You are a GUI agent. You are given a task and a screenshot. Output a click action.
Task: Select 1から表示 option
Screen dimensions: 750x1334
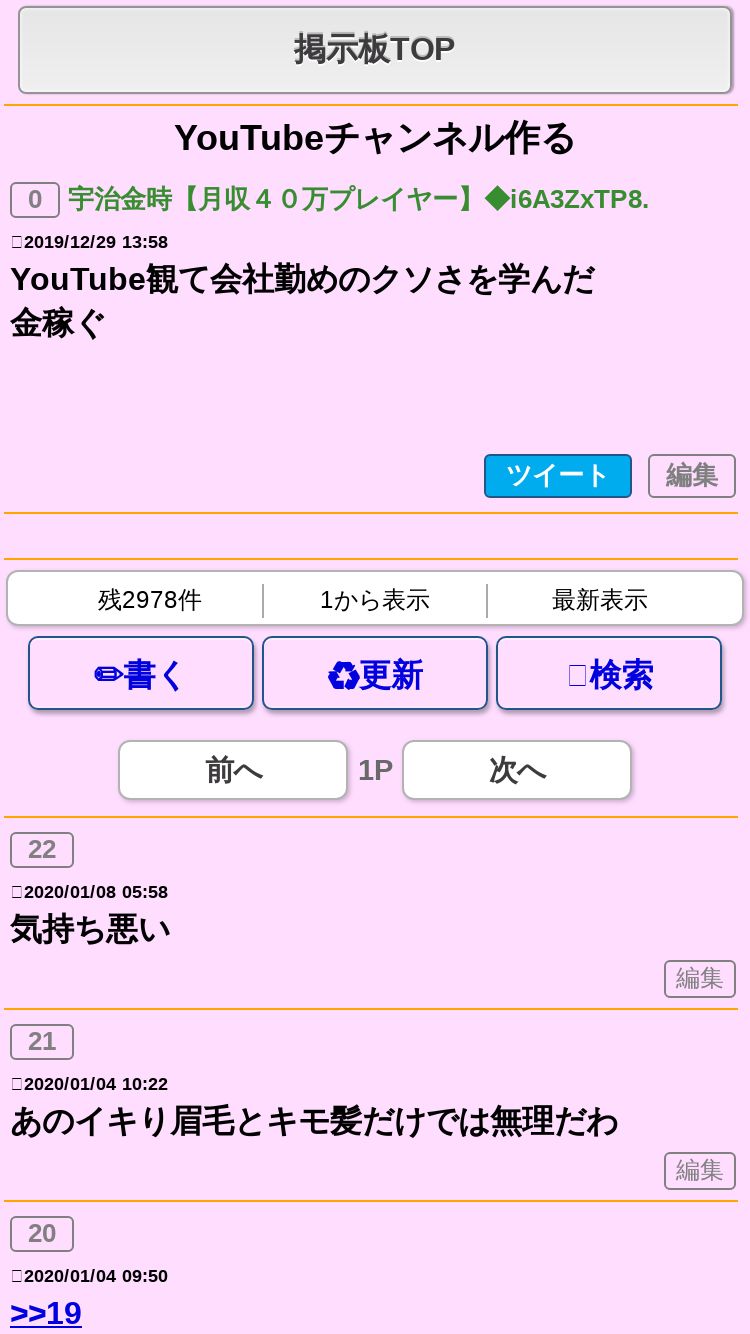(x=375, y=600)
